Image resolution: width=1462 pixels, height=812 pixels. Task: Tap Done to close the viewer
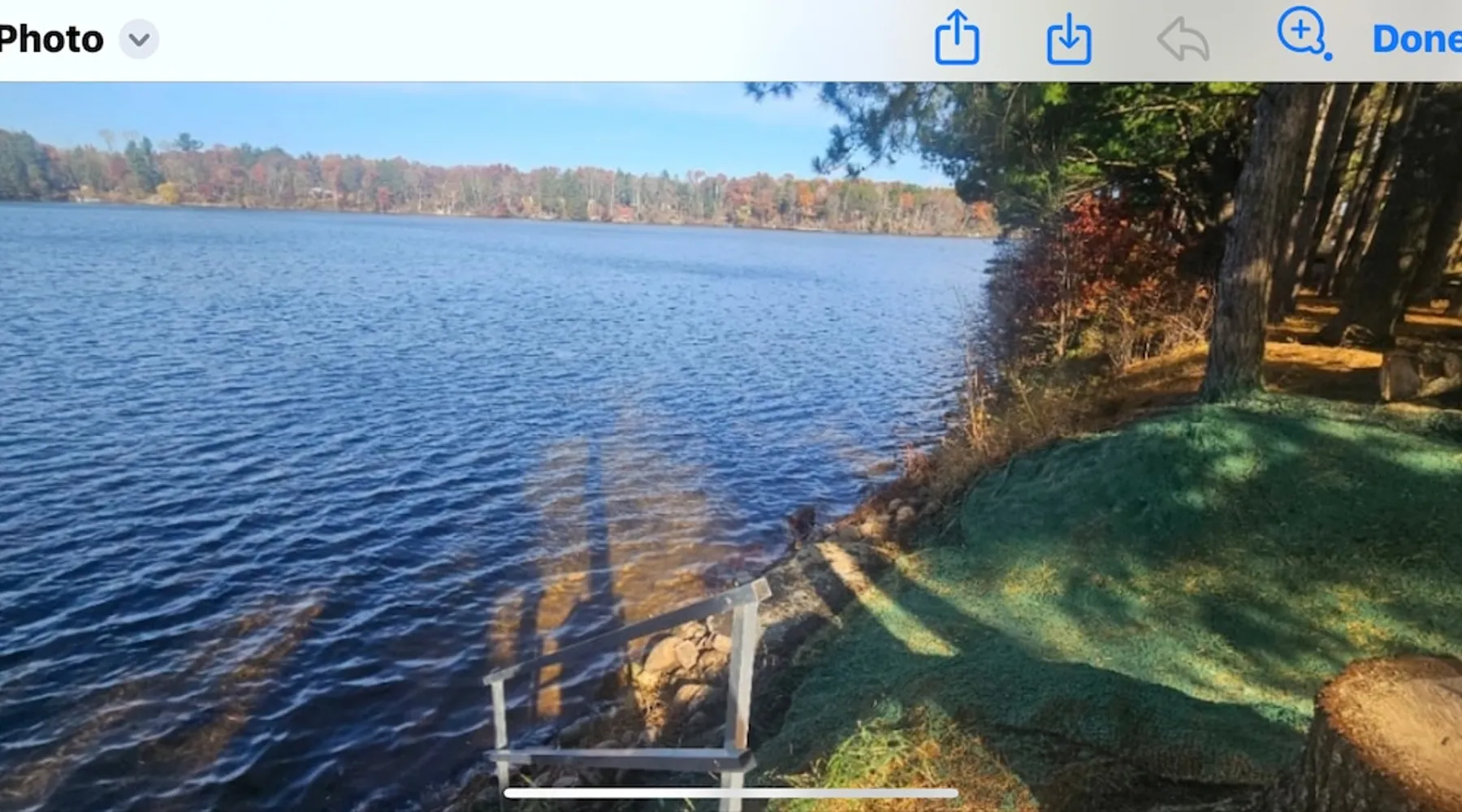[x=1416, y=39]
